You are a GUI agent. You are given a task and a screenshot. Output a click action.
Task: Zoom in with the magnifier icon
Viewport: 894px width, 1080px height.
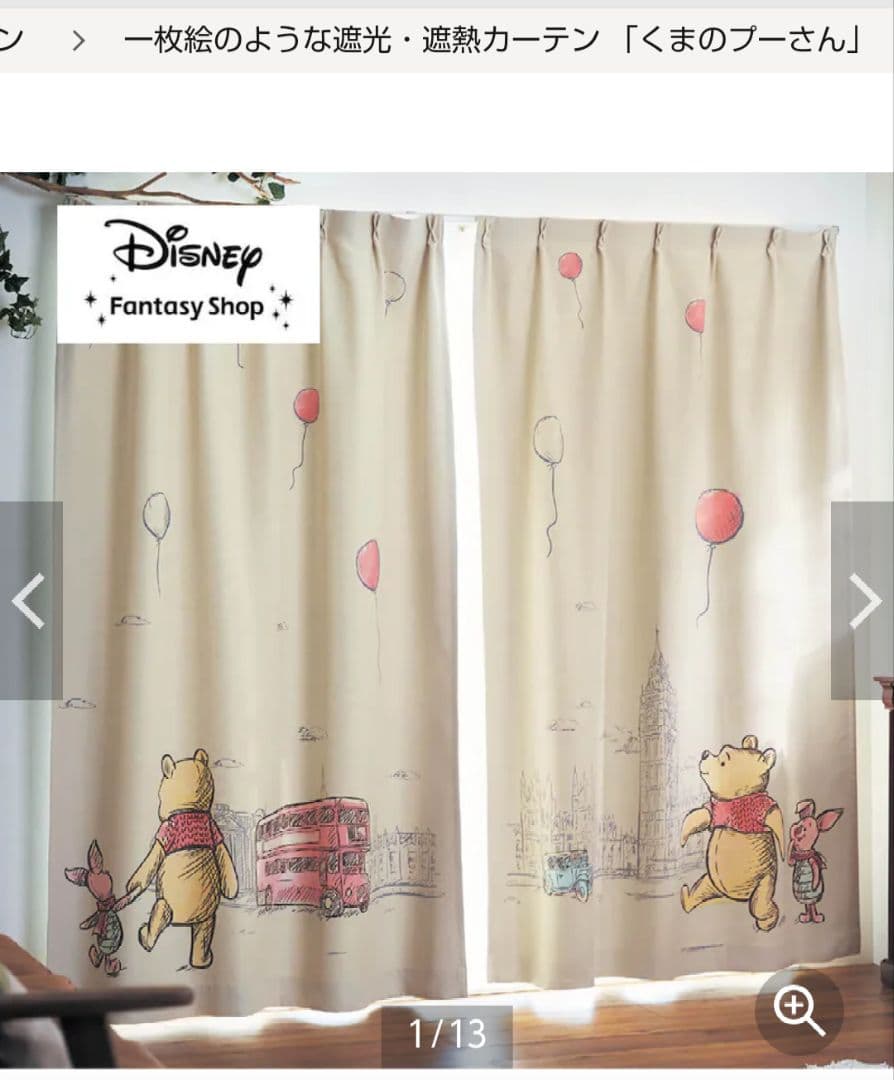coord(799,1012)
